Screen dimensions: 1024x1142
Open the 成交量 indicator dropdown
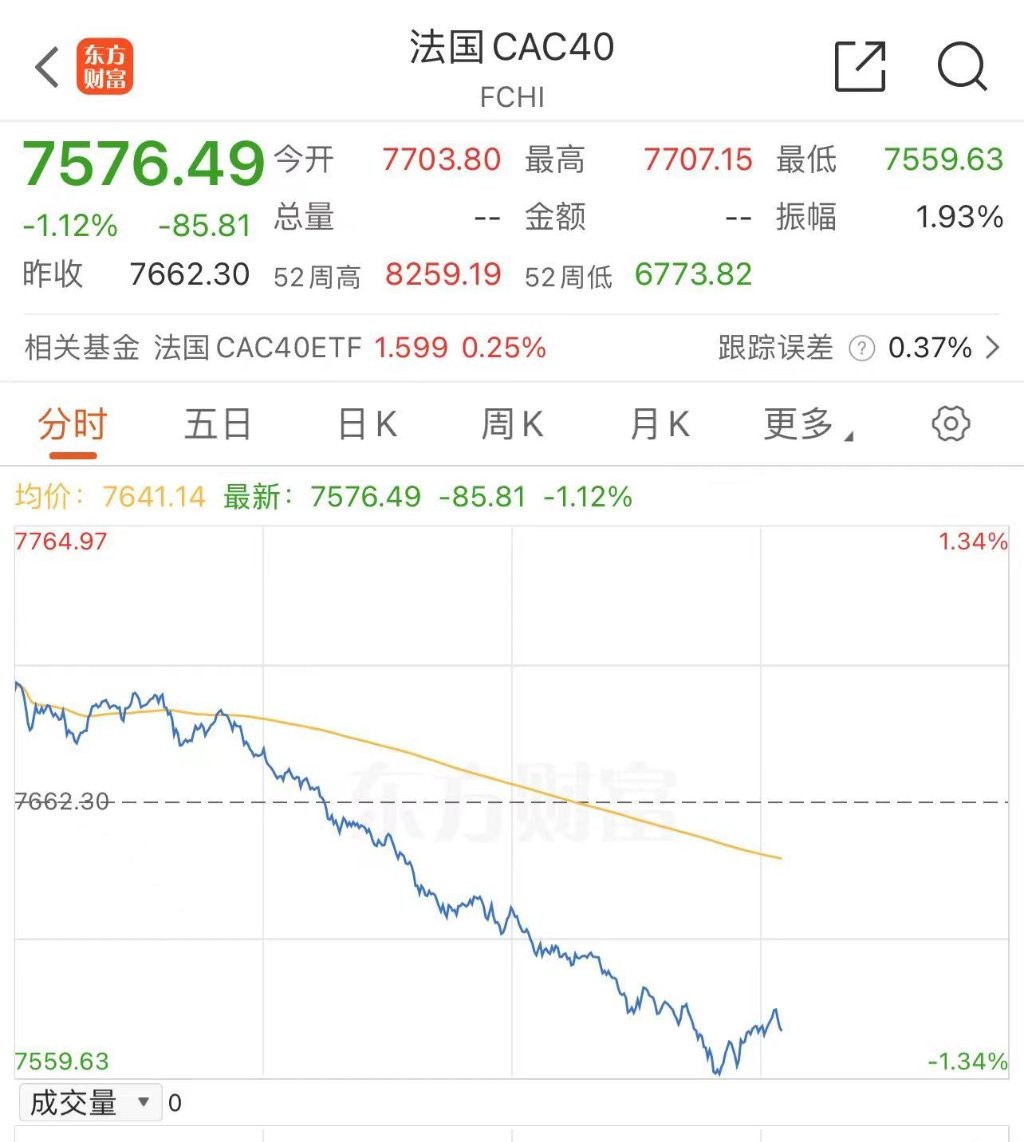(90, 1103)
